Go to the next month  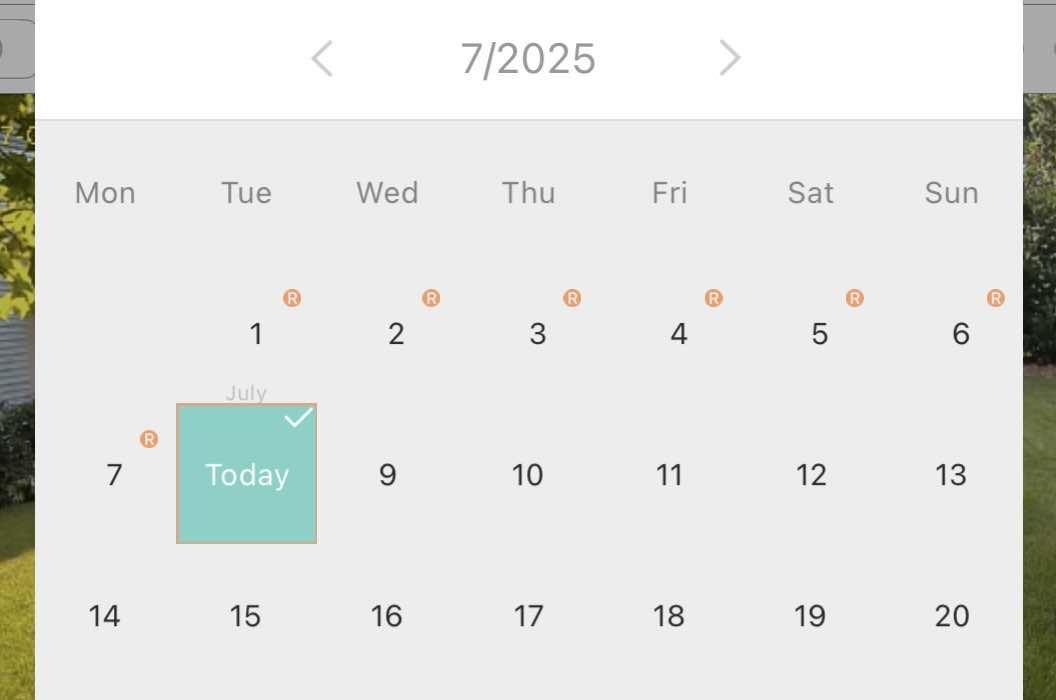pyautogui.click(x=730, y=58)
